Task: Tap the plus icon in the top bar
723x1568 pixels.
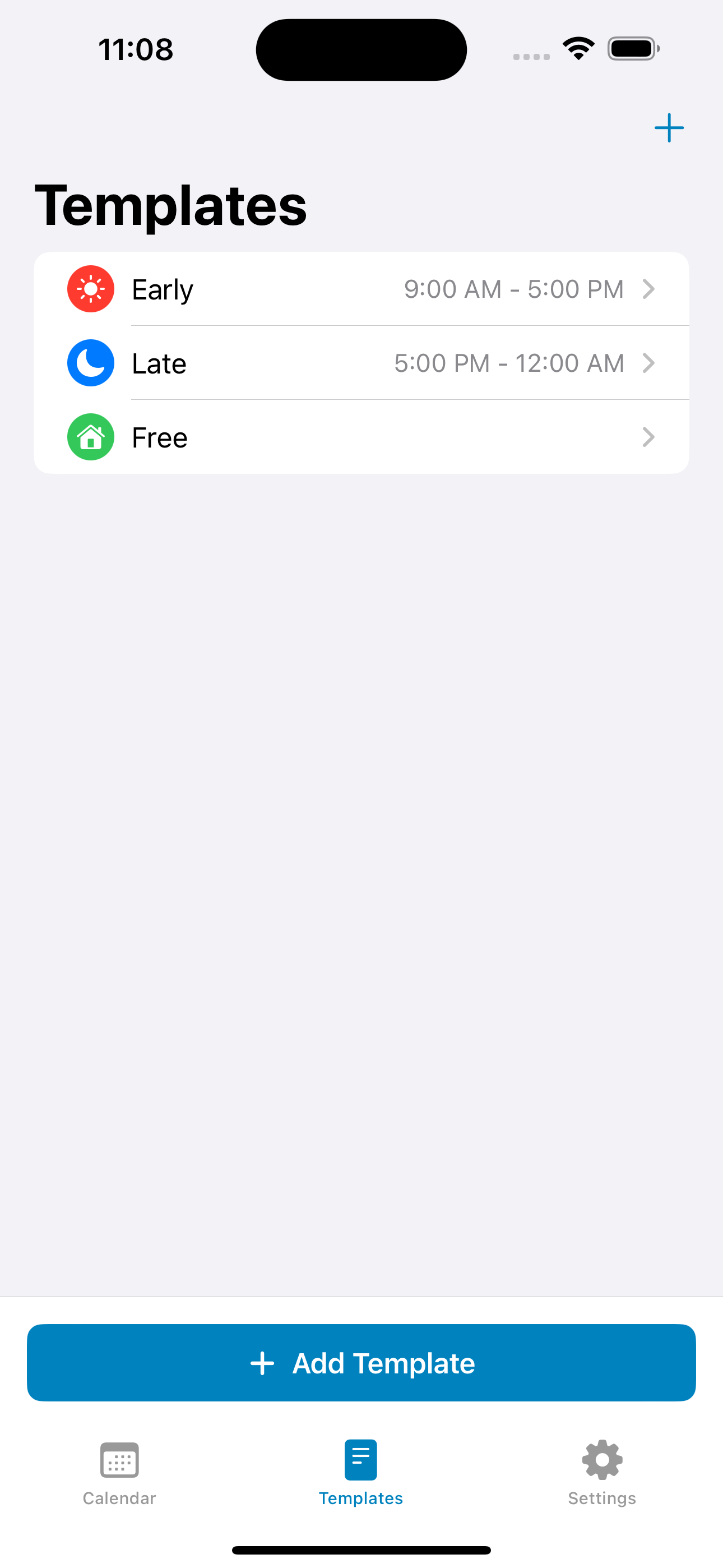Action: pyautogui.click(x=669, y=128)
